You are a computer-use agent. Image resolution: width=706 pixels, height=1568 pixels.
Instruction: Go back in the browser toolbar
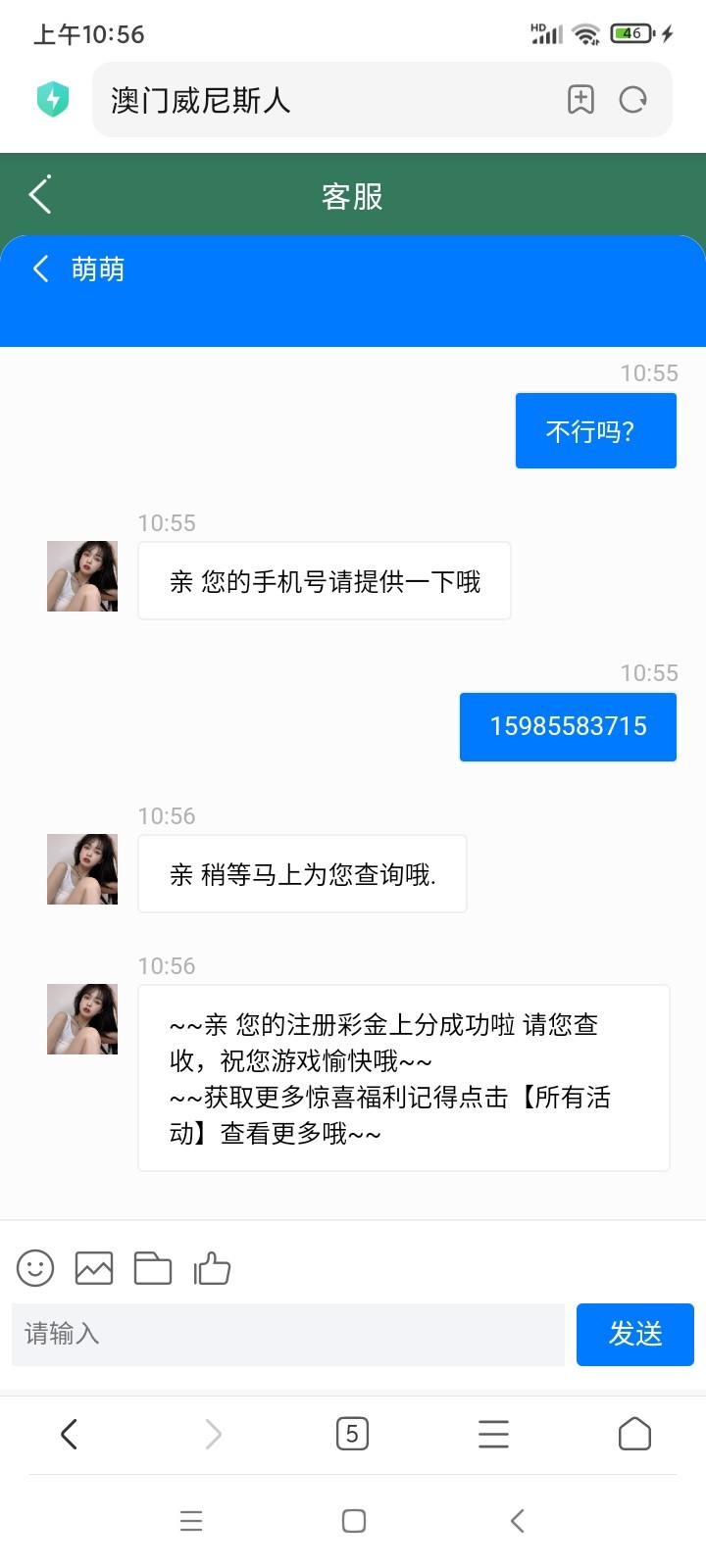point(69,1435)
